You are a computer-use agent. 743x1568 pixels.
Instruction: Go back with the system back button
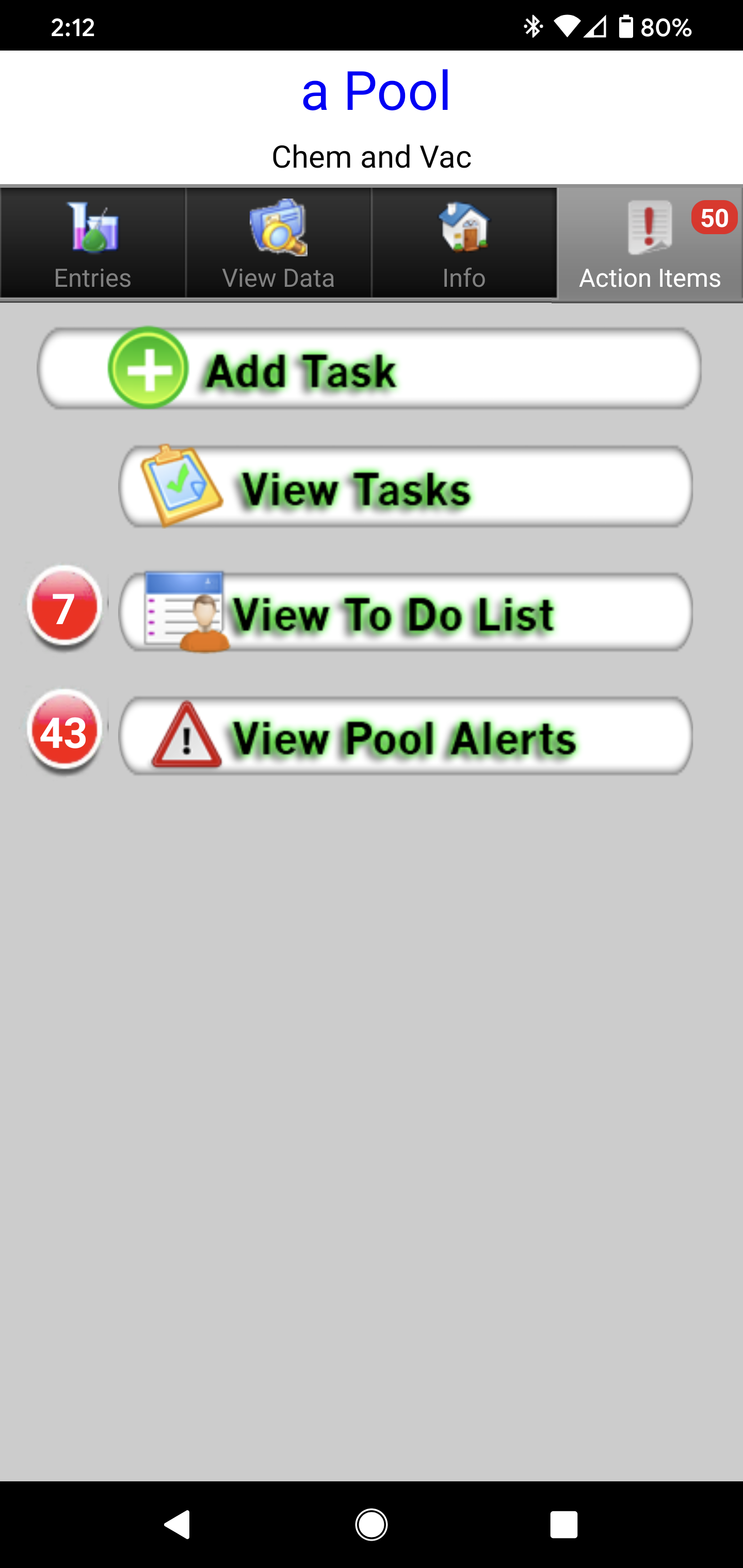178,1524
